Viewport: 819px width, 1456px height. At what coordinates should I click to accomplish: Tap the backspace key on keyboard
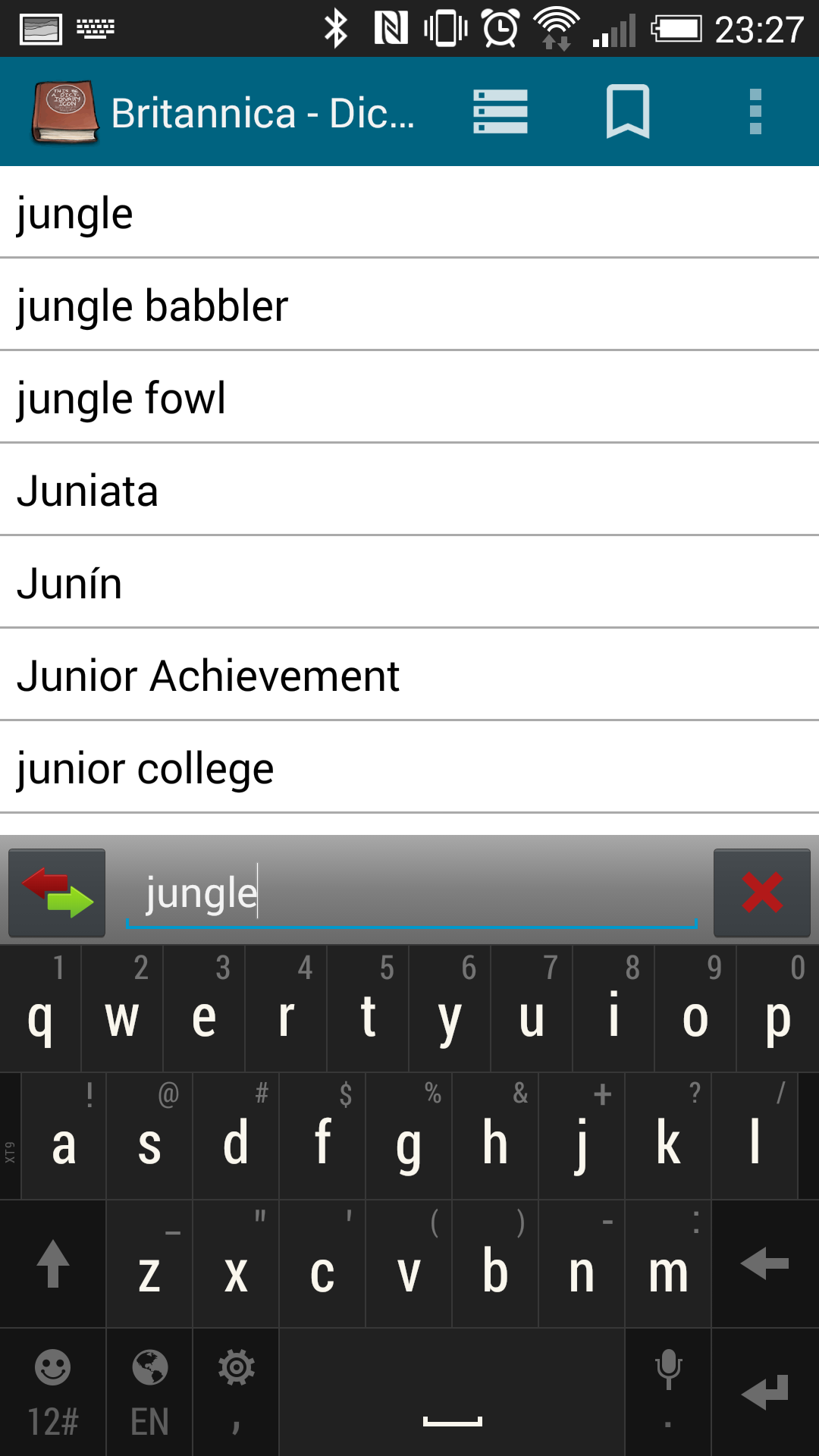765,1264
